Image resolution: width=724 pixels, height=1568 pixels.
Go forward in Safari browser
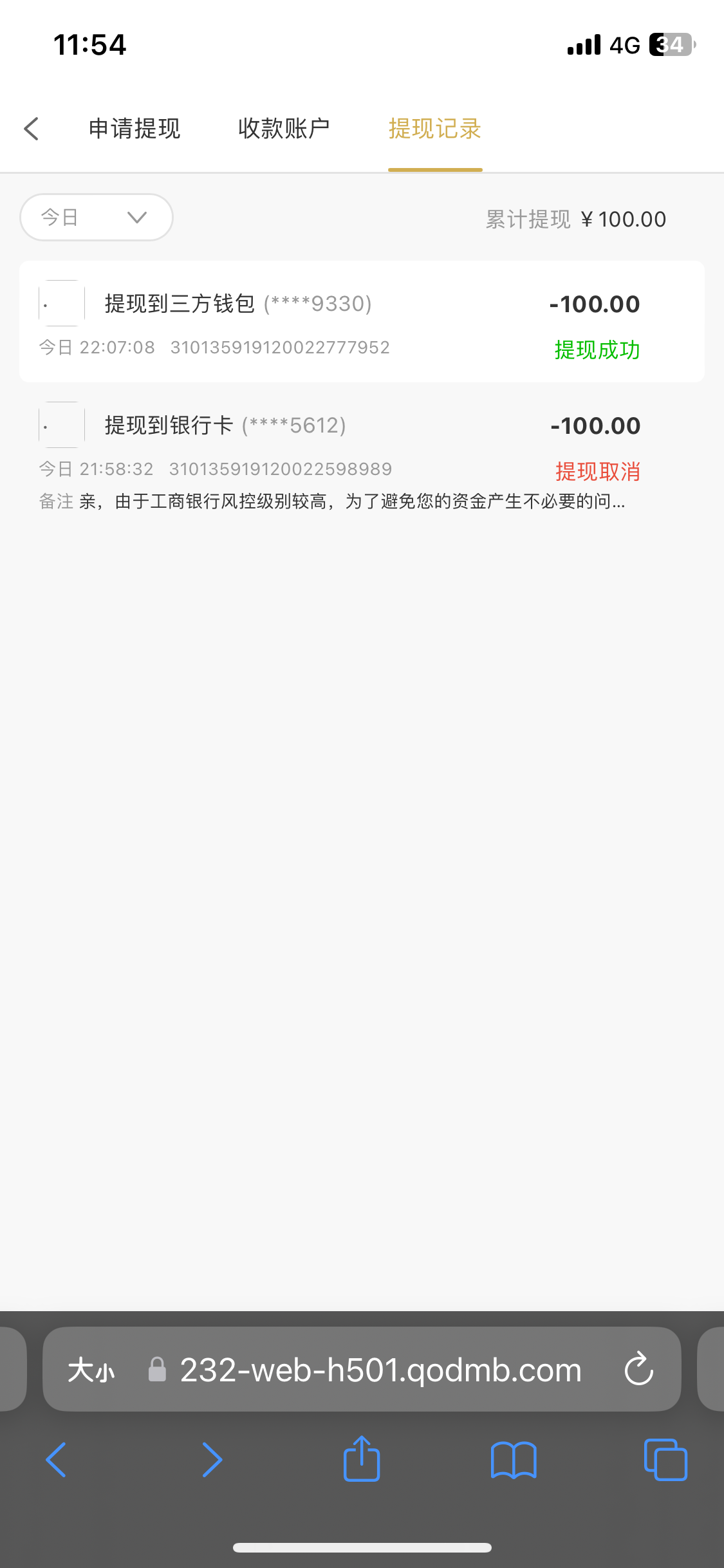(211, 1459)
